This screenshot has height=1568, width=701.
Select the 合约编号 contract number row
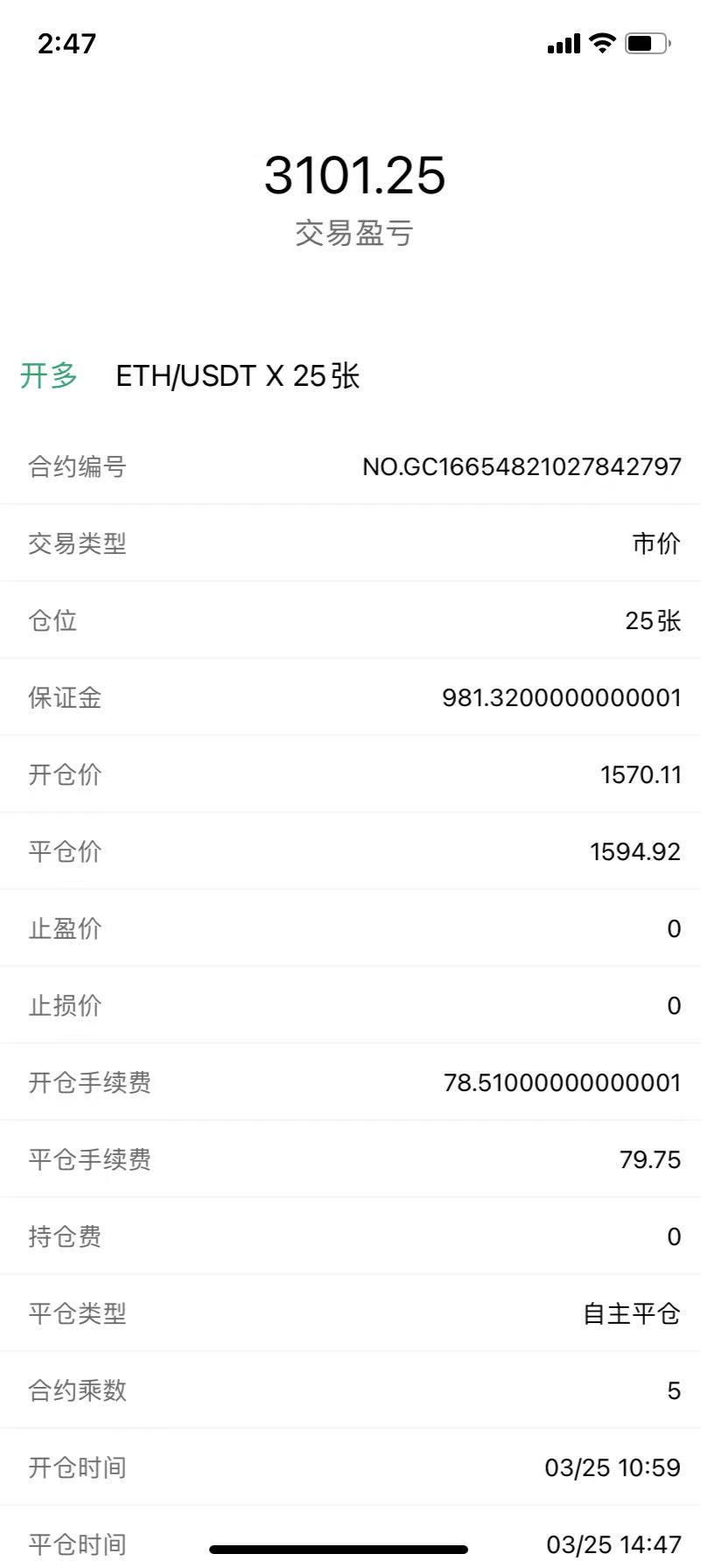pyautogui.click(x=350, y=466)
